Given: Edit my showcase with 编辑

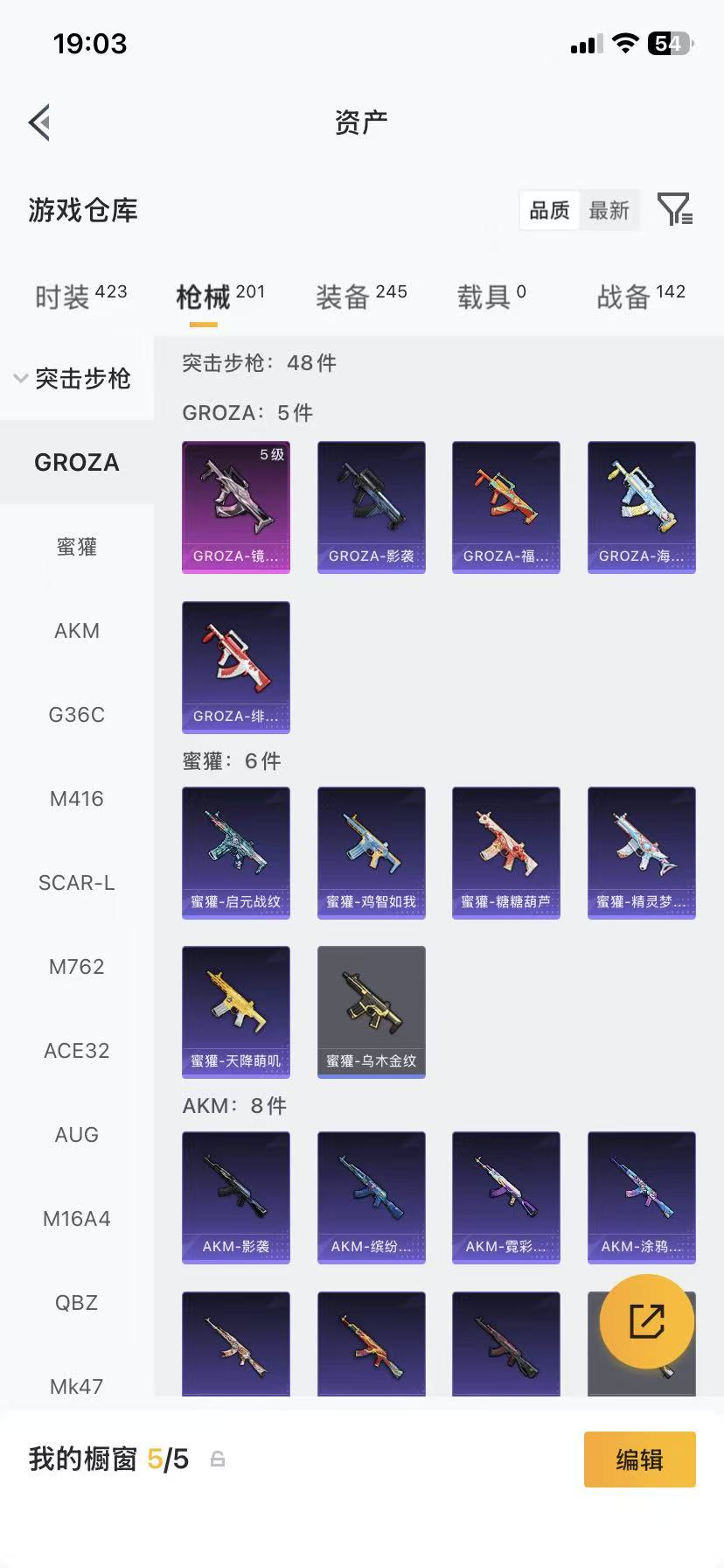Looking at the screenshot, I should point(639,1459).
